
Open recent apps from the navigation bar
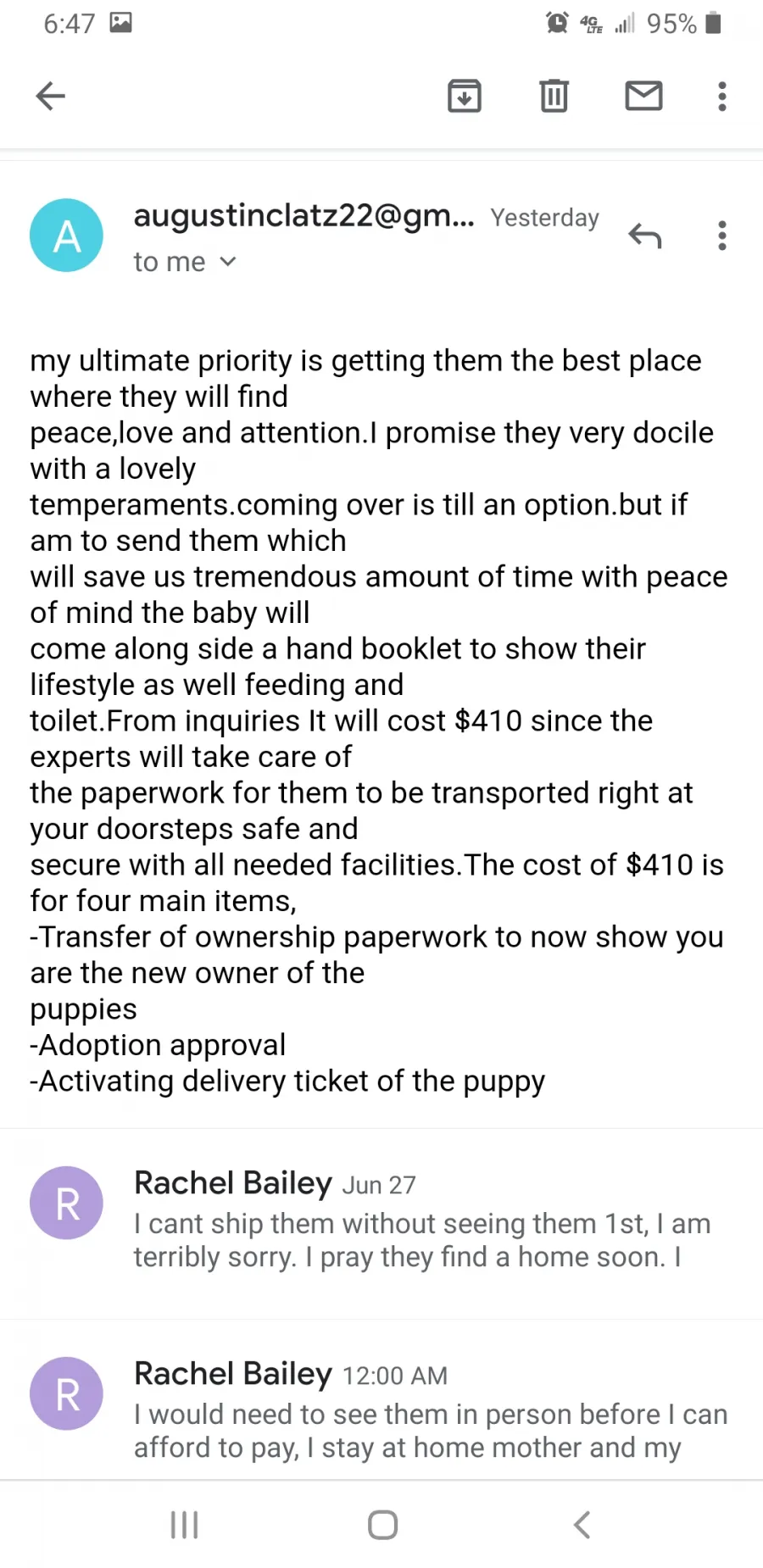pos(184,1525)
